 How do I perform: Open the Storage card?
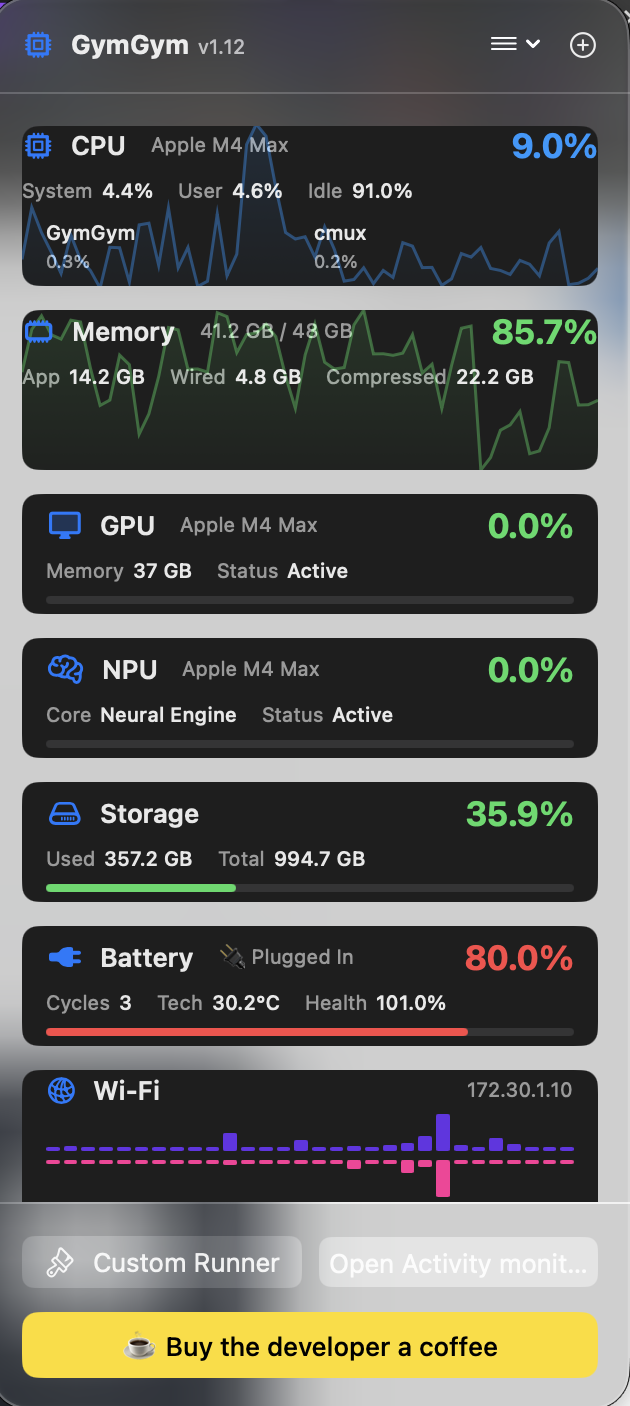point(310,841)
